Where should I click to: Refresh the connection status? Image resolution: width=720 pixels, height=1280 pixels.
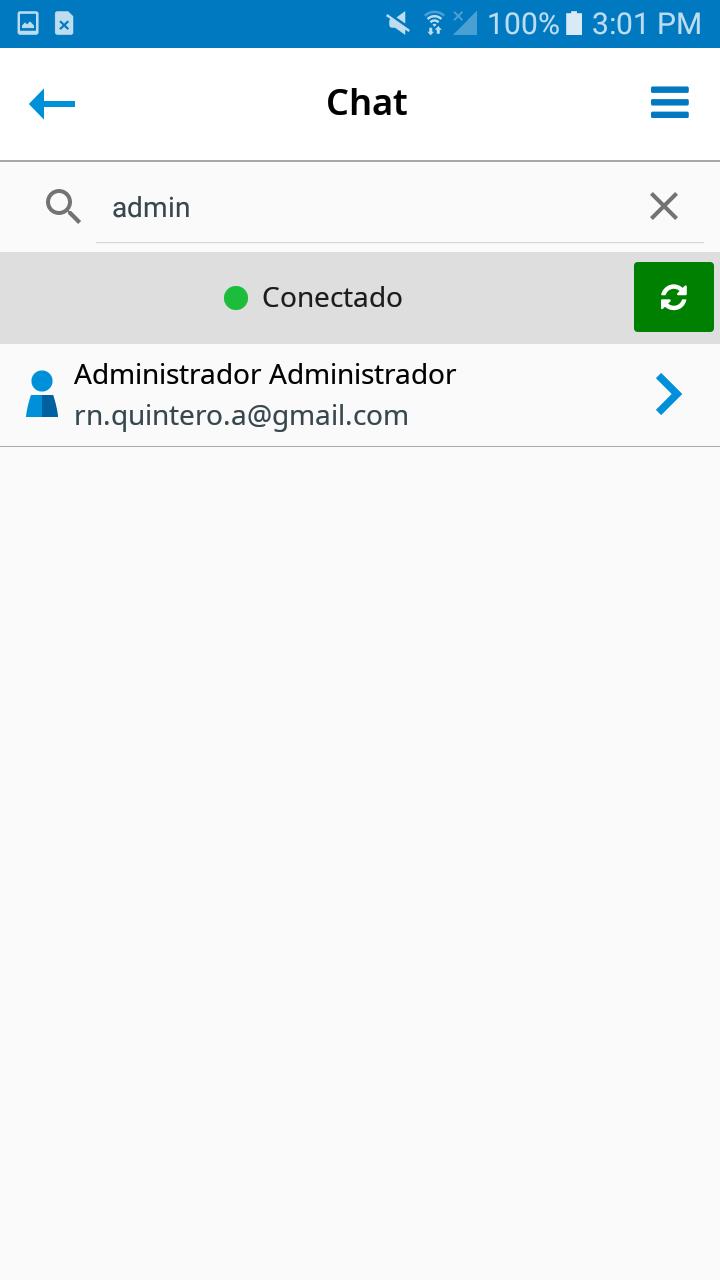(673, 297)
